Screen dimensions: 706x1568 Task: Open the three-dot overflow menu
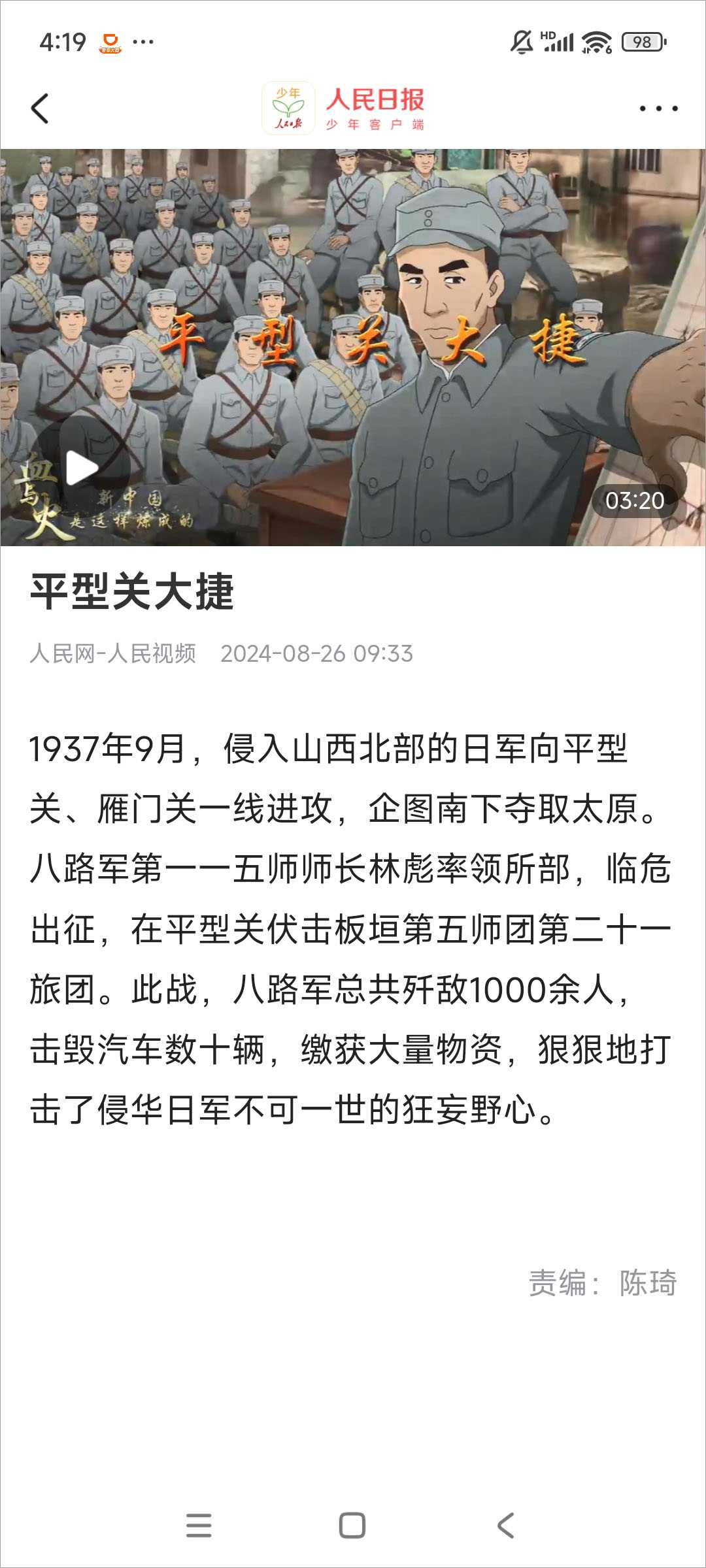coord(658,108)
